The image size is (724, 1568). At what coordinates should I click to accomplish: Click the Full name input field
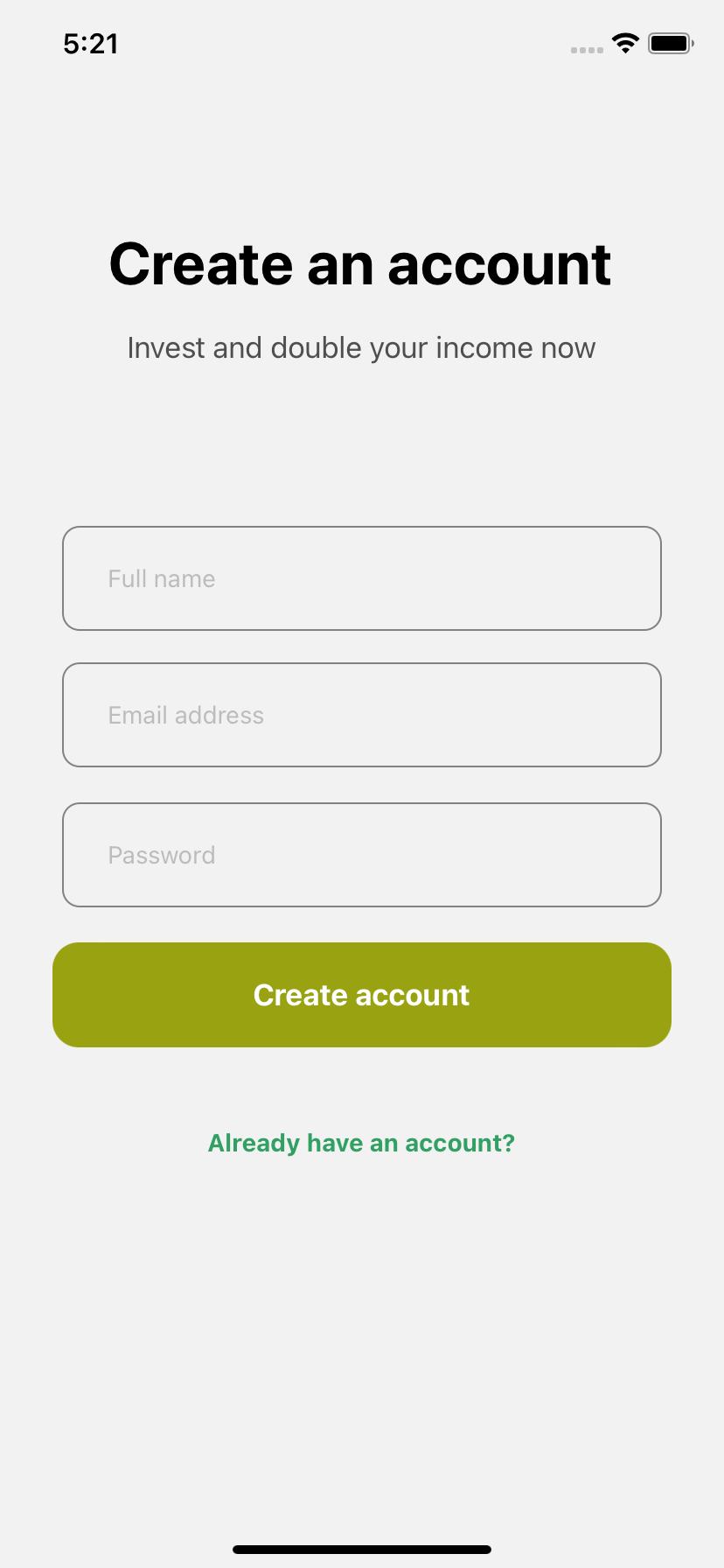point(361,578)
